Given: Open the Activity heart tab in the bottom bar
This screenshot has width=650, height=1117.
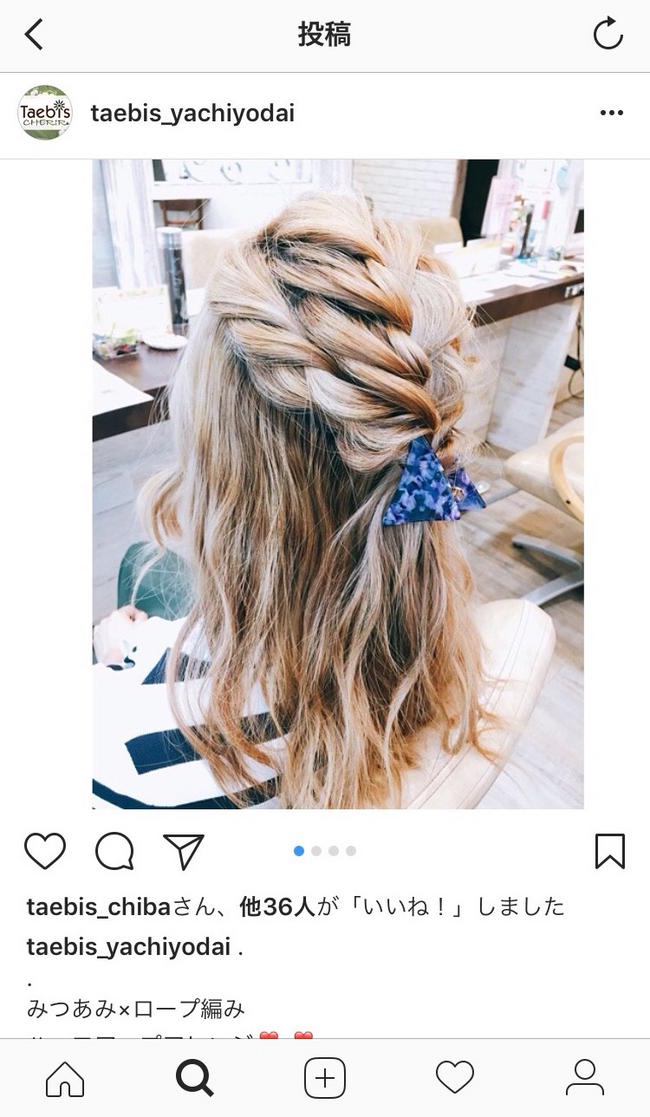Looking at the screenshot, I should pos(455,1076).
